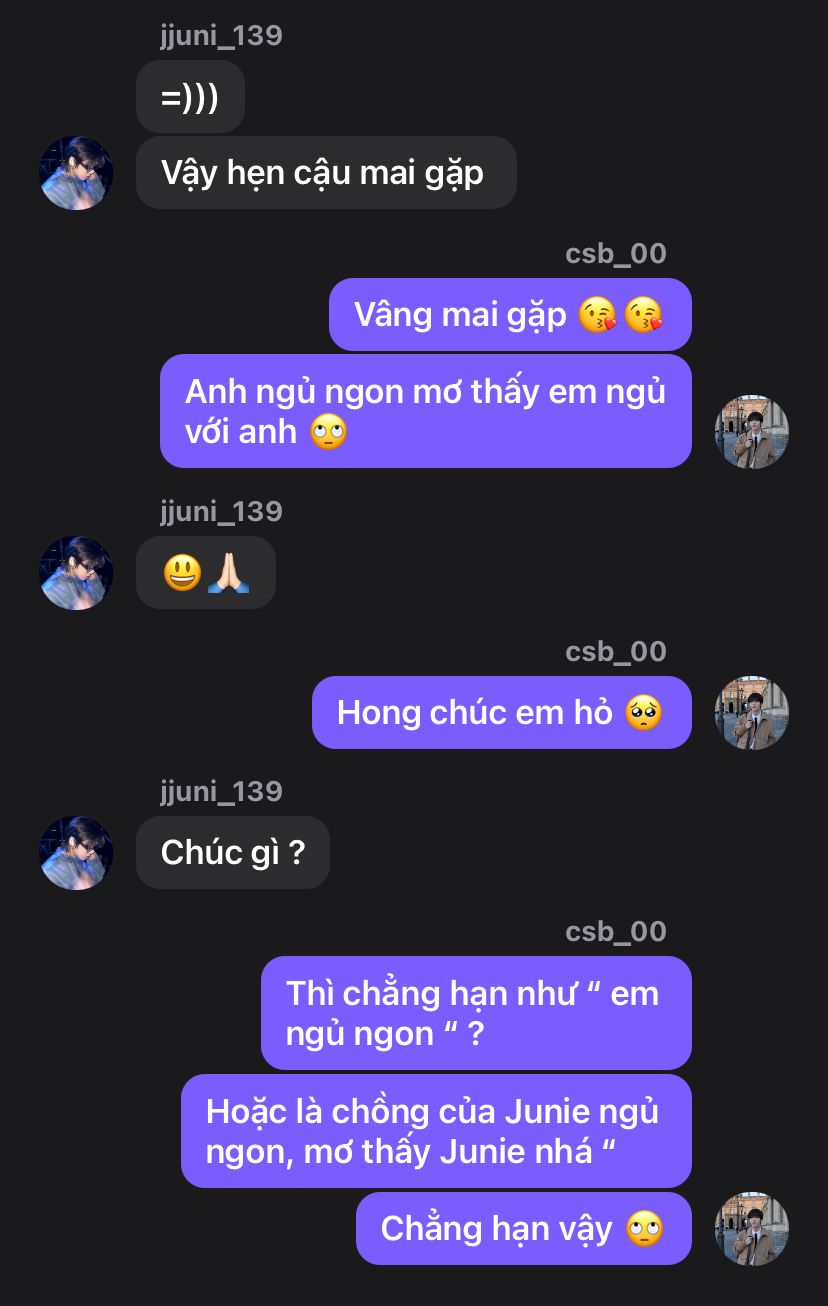This screenshot has height=1306, width=828.
Task: Open jjuni_139's avatar beside "Vậy hẹn cậu mai gặp"
Action: (x=76, y=173)
